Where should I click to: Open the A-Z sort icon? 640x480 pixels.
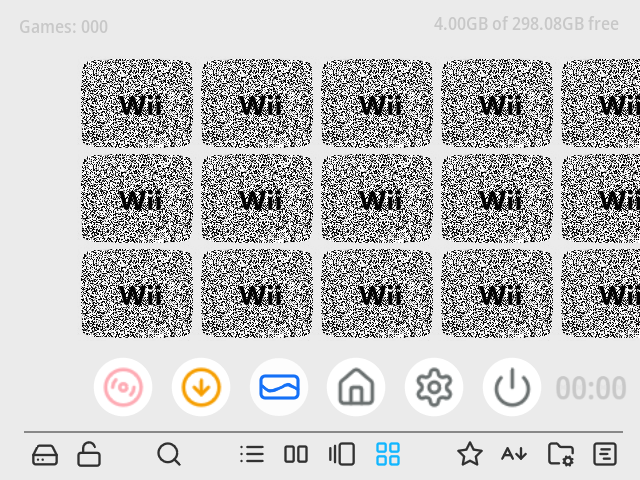(x=514, y=454)
